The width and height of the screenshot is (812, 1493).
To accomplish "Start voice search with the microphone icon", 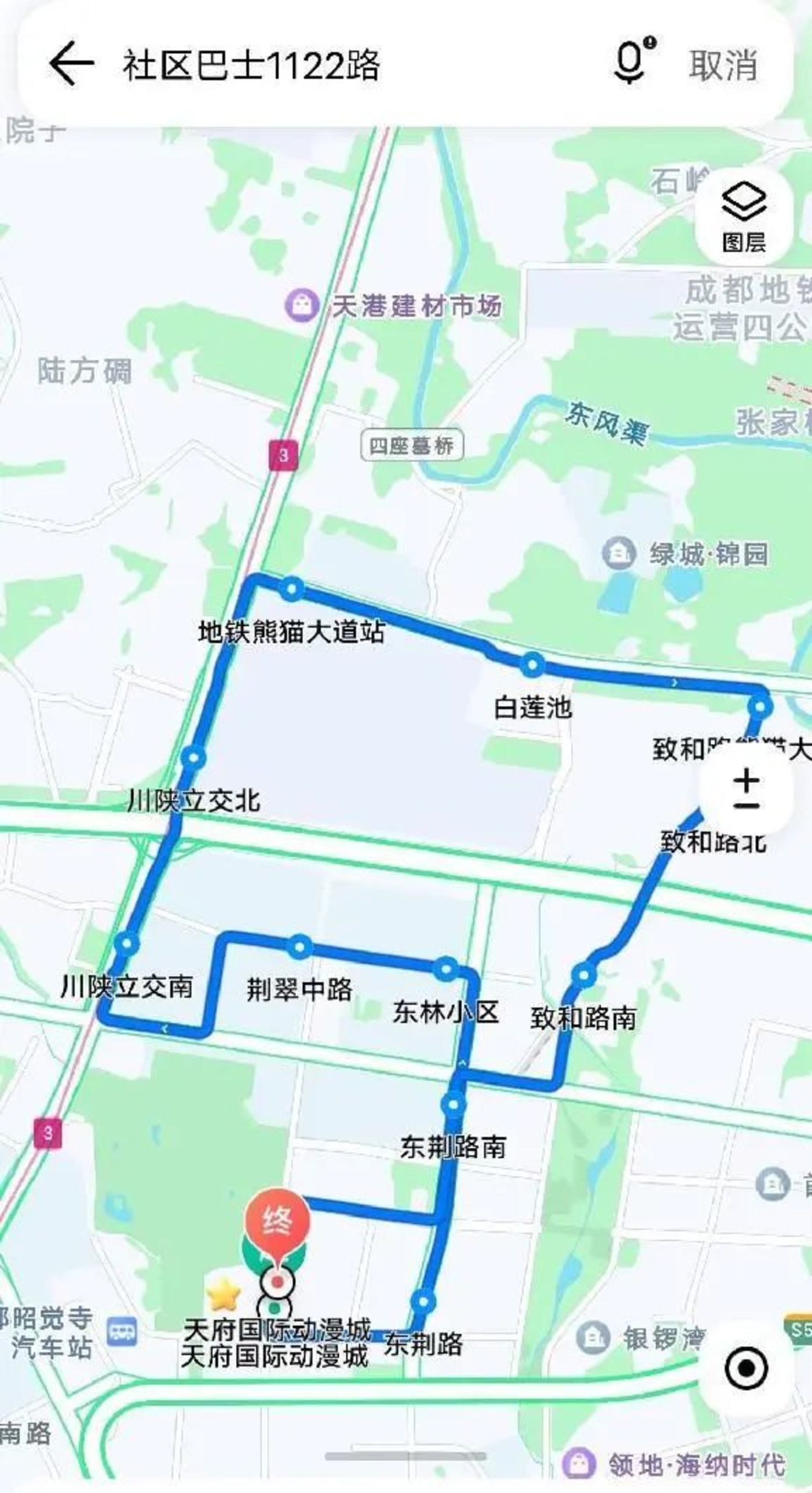I will 631,63.
